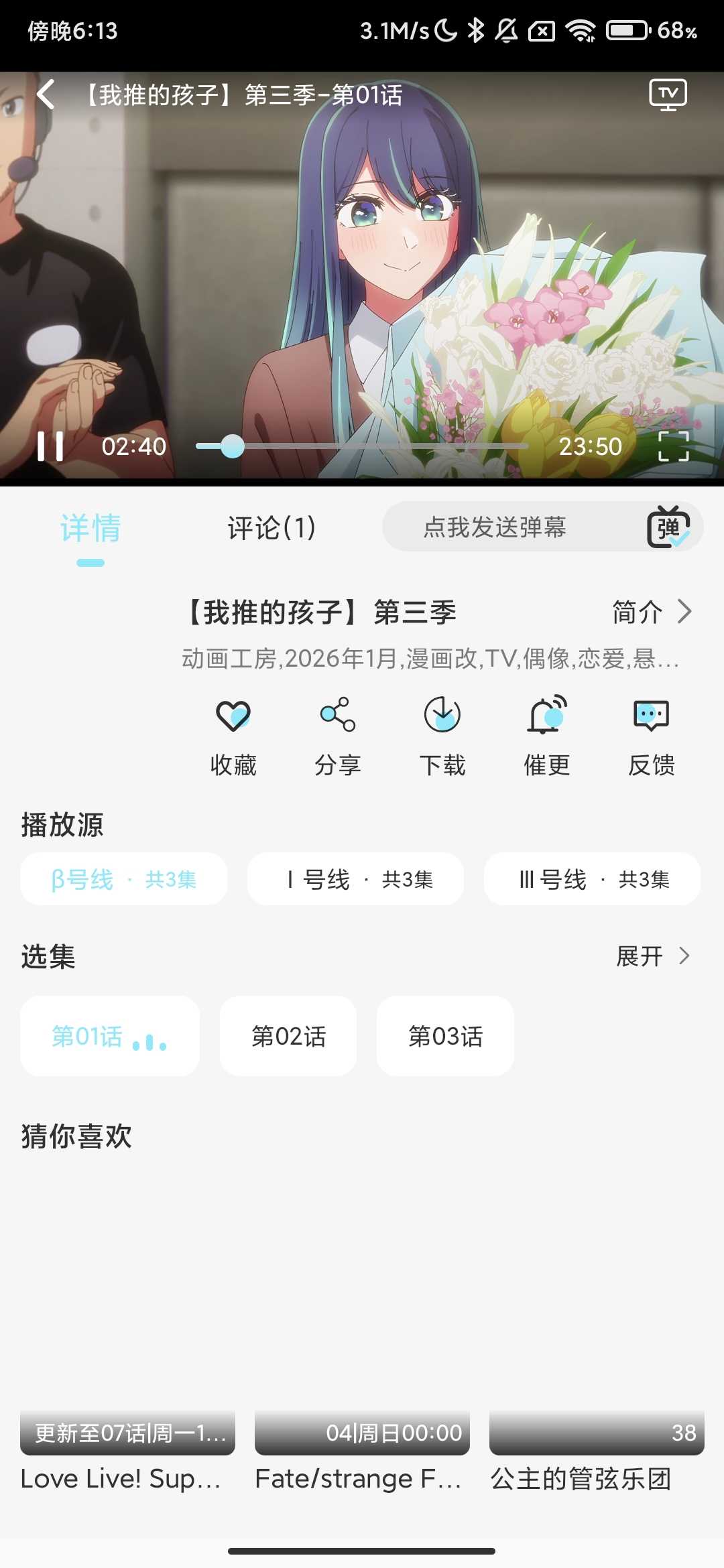The width and height of the screenshot is (724, 1568).
Task: Add the show to 收藏 favorites
Action: pyautogui.click(x=233, y=735)
